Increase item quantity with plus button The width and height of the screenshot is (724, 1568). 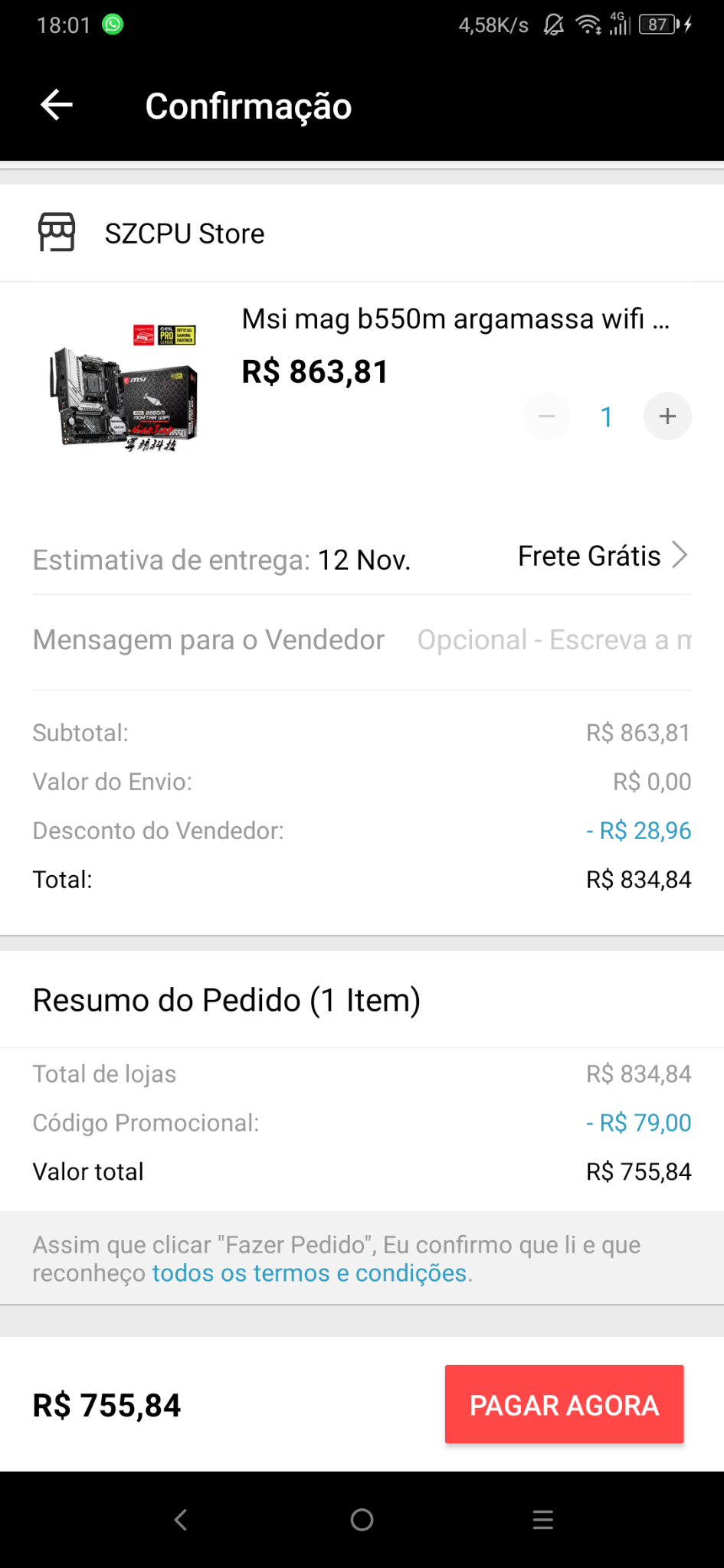point(667,416)
